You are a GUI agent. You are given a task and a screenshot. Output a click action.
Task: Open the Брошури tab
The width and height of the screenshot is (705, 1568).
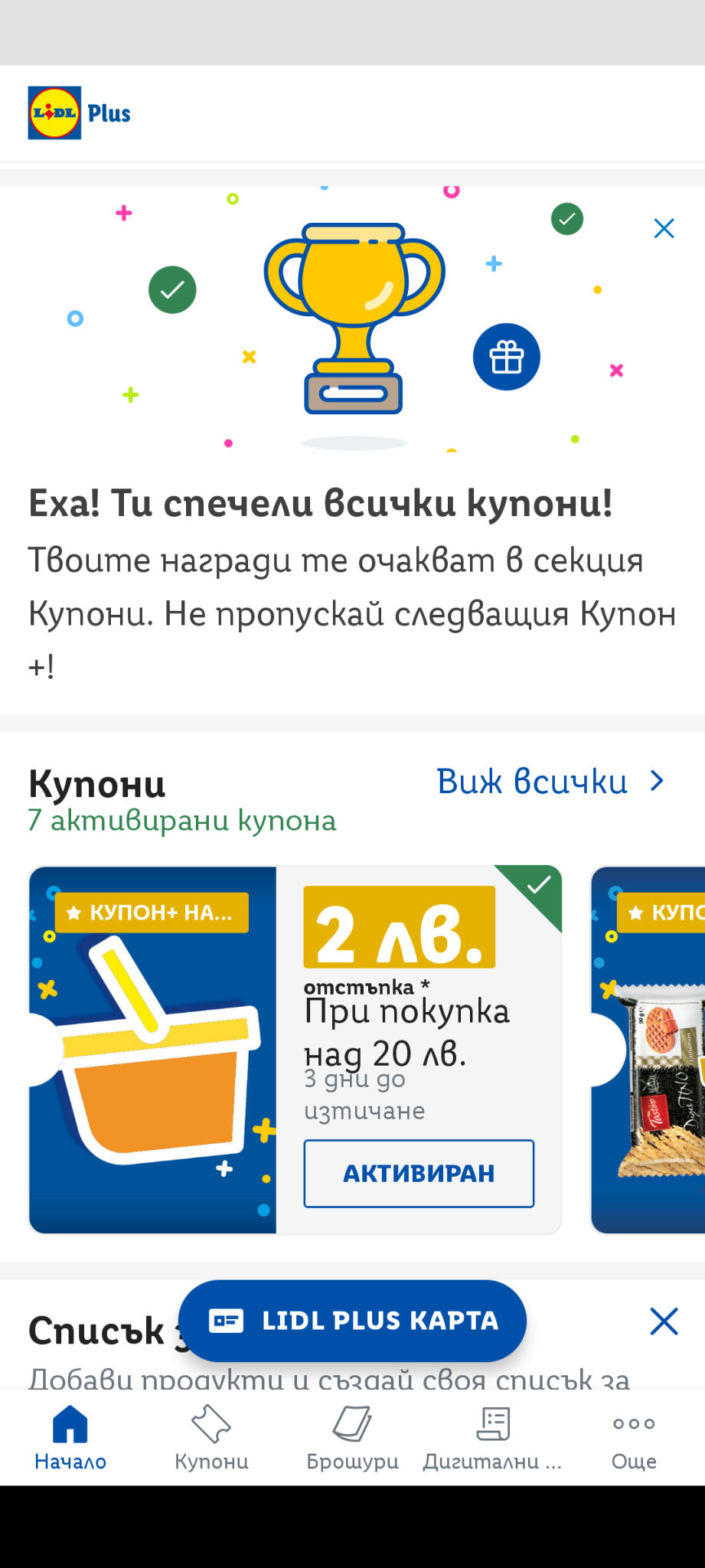click(x=352, y=1438)
